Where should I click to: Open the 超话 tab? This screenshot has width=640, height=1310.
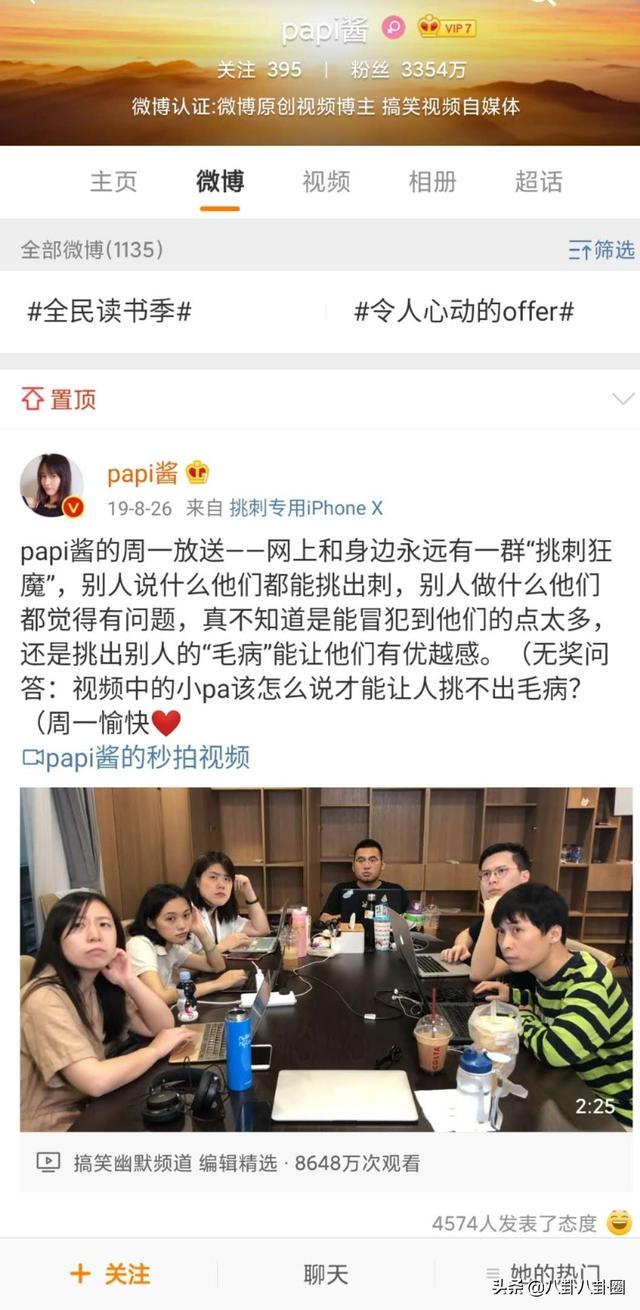[538, 182]
